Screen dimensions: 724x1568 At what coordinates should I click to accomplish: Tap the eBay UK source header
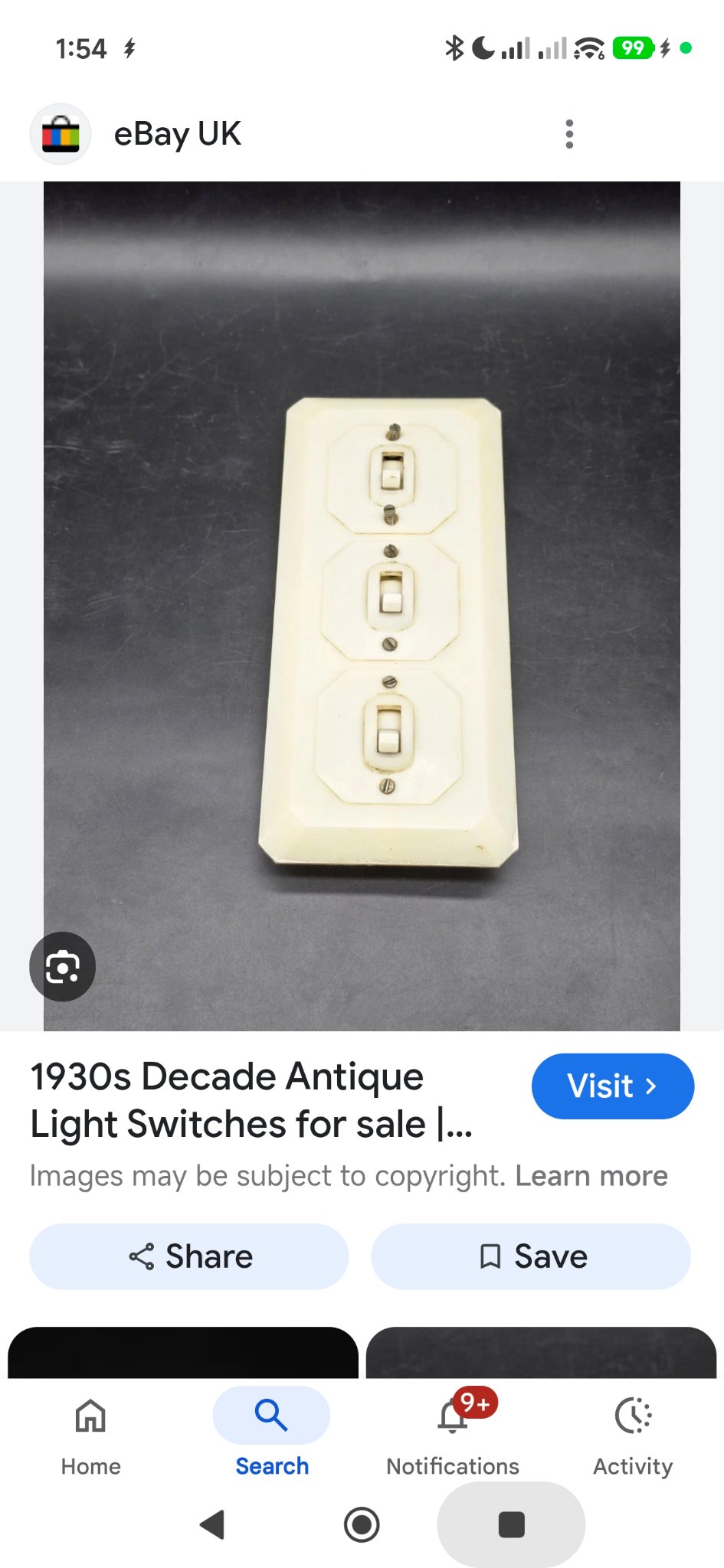(177, 134)
